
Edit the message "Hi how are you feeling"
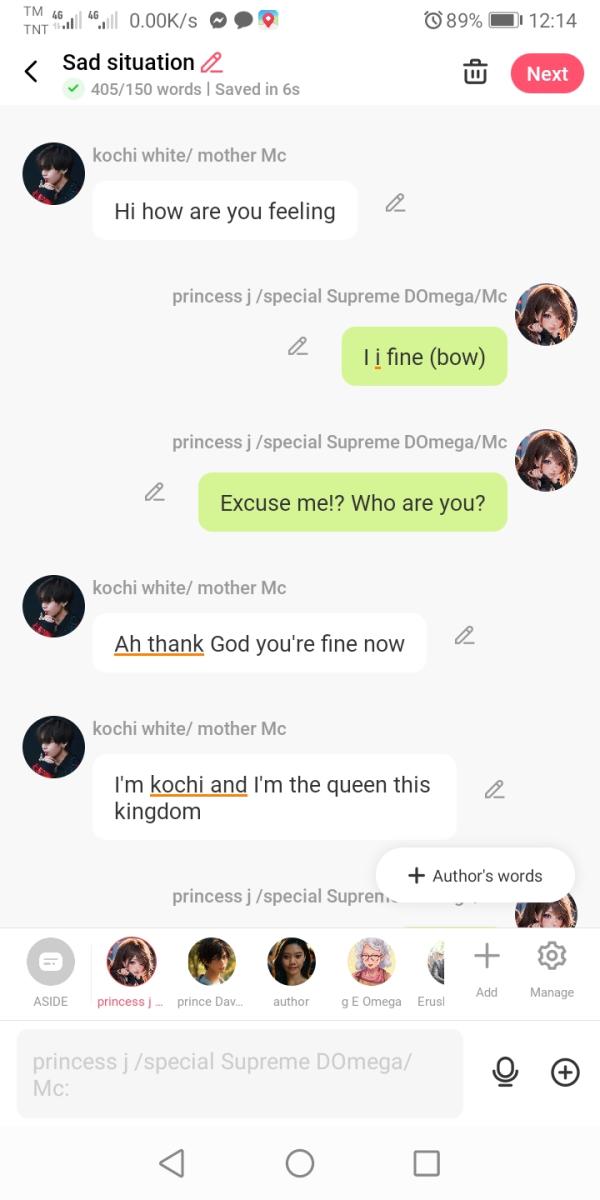(x=395, y=204)
